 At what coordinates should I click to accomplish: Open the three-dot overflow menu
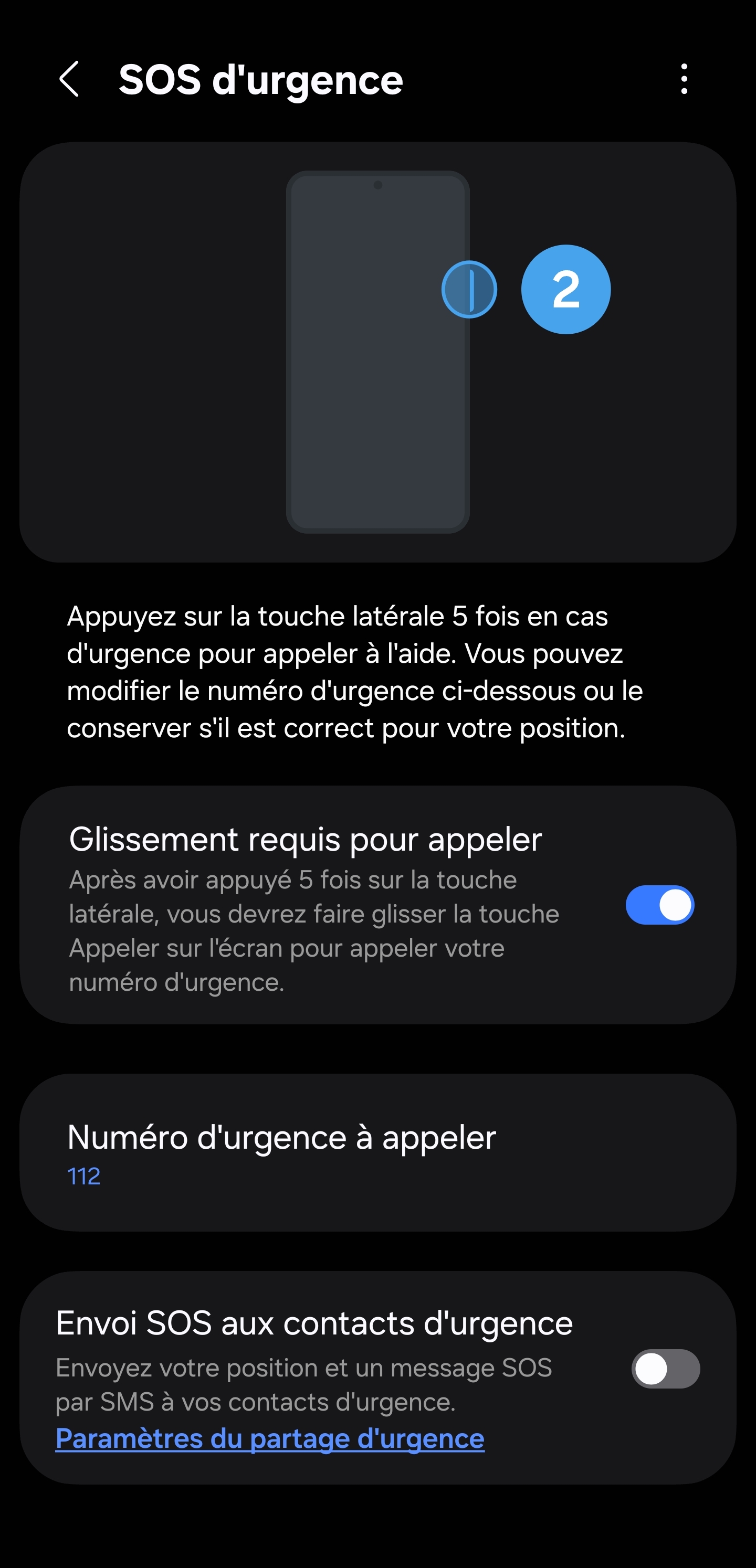click(684, 79)
